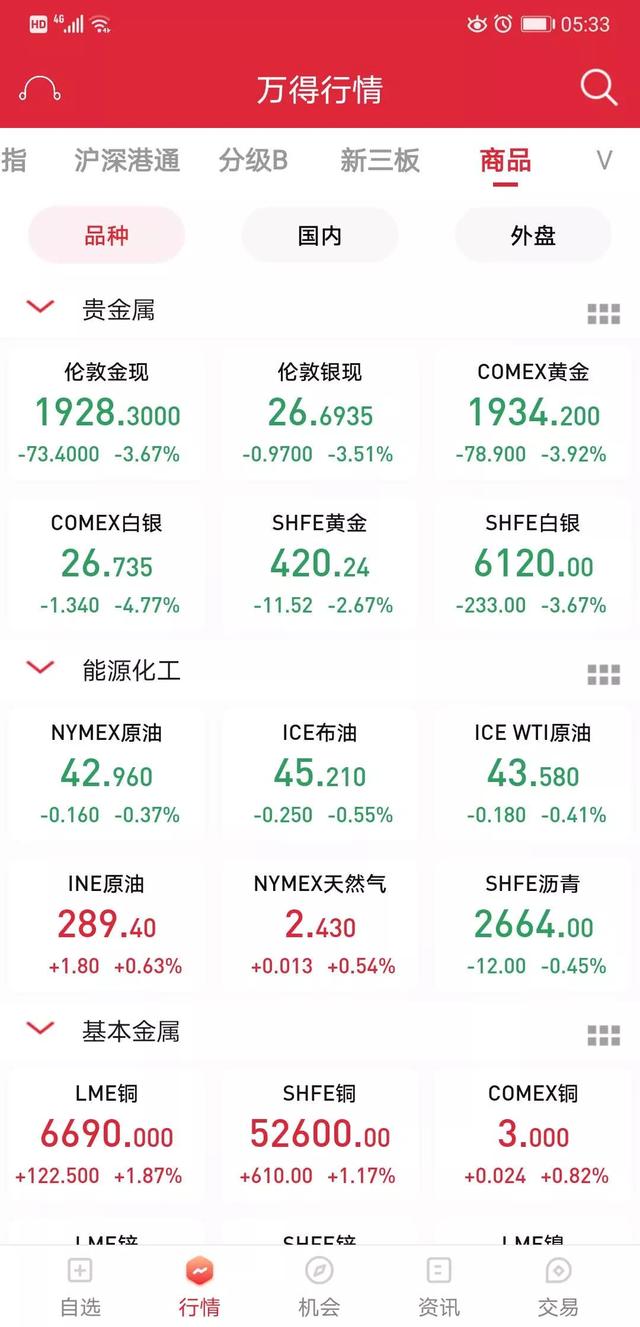This screenshot has width=640, height=1327.
Task: View SHFE白银 price details
Action: (x=533, y=564)
